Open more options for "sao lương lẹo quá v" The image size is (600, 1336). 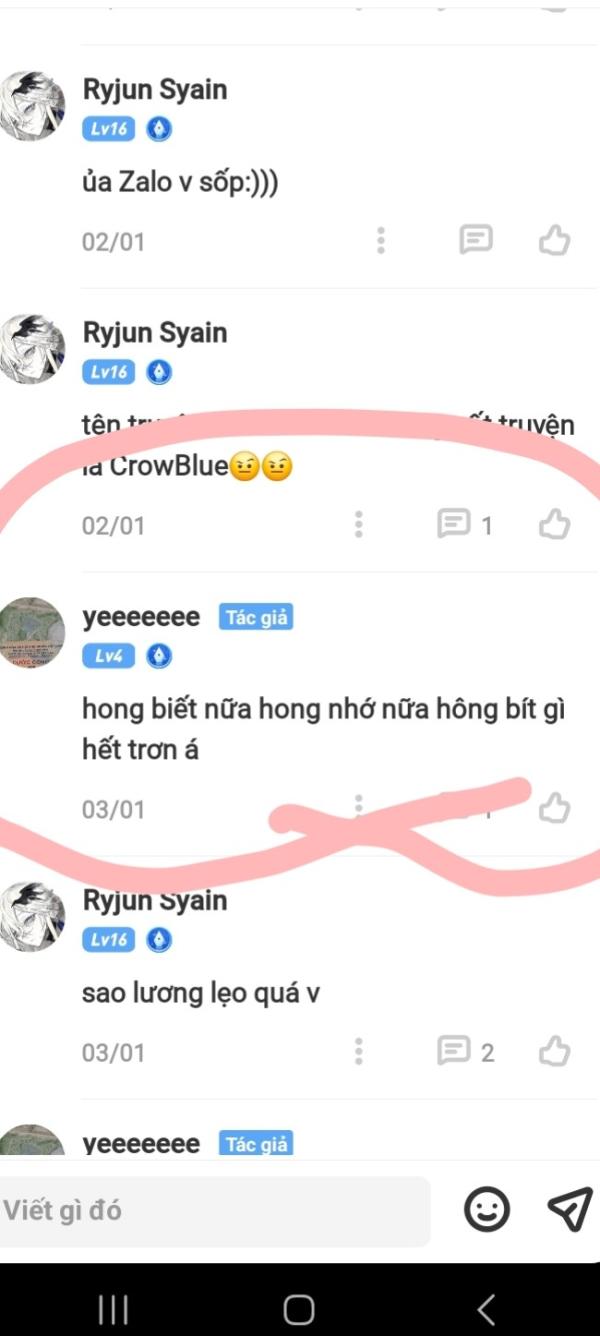coord(358,1051)
